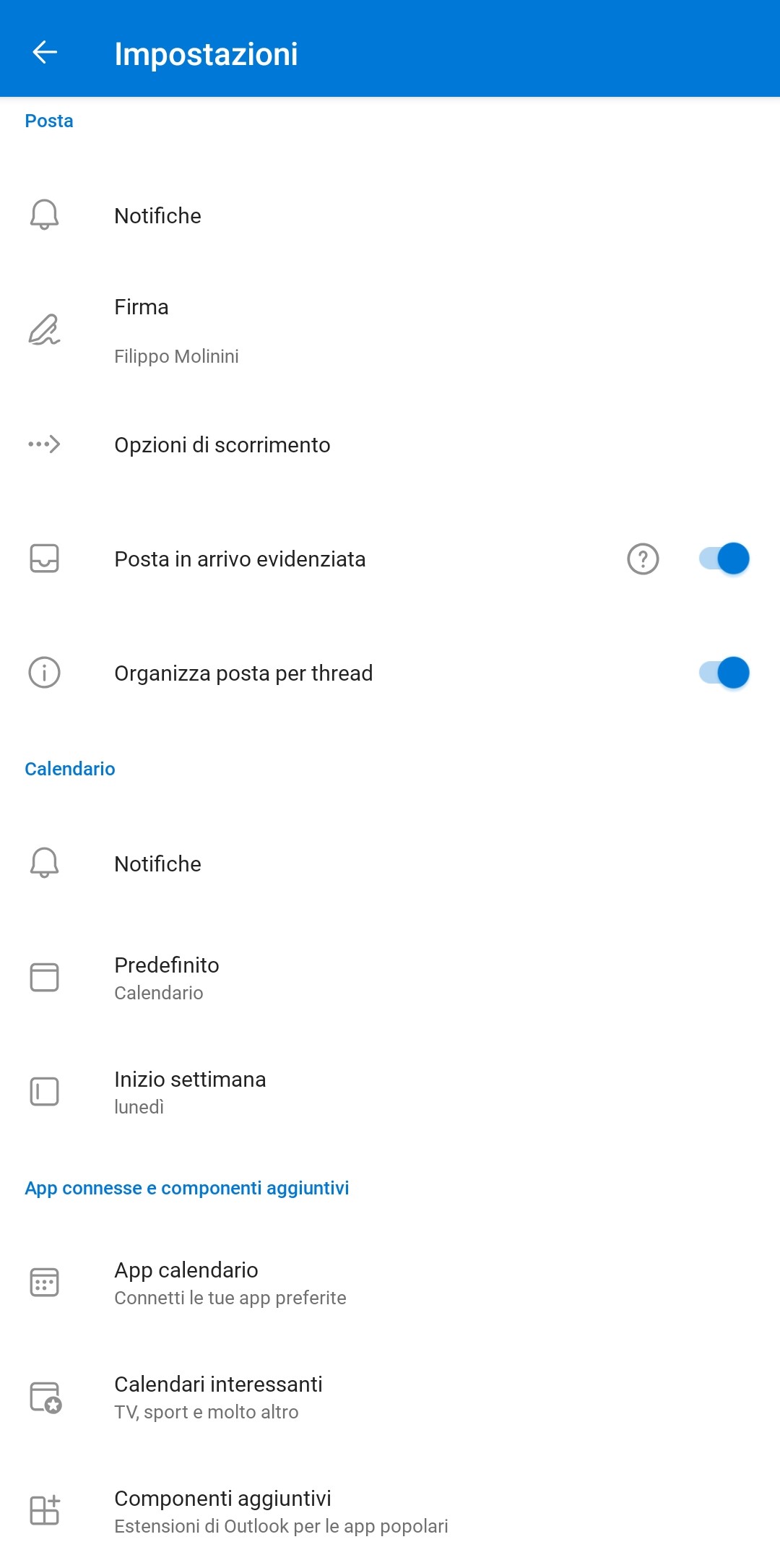Viewport: 780px width, 1568px height.
Task: Open the Predefinito calendar setting
Action: [x=390, y=978]
